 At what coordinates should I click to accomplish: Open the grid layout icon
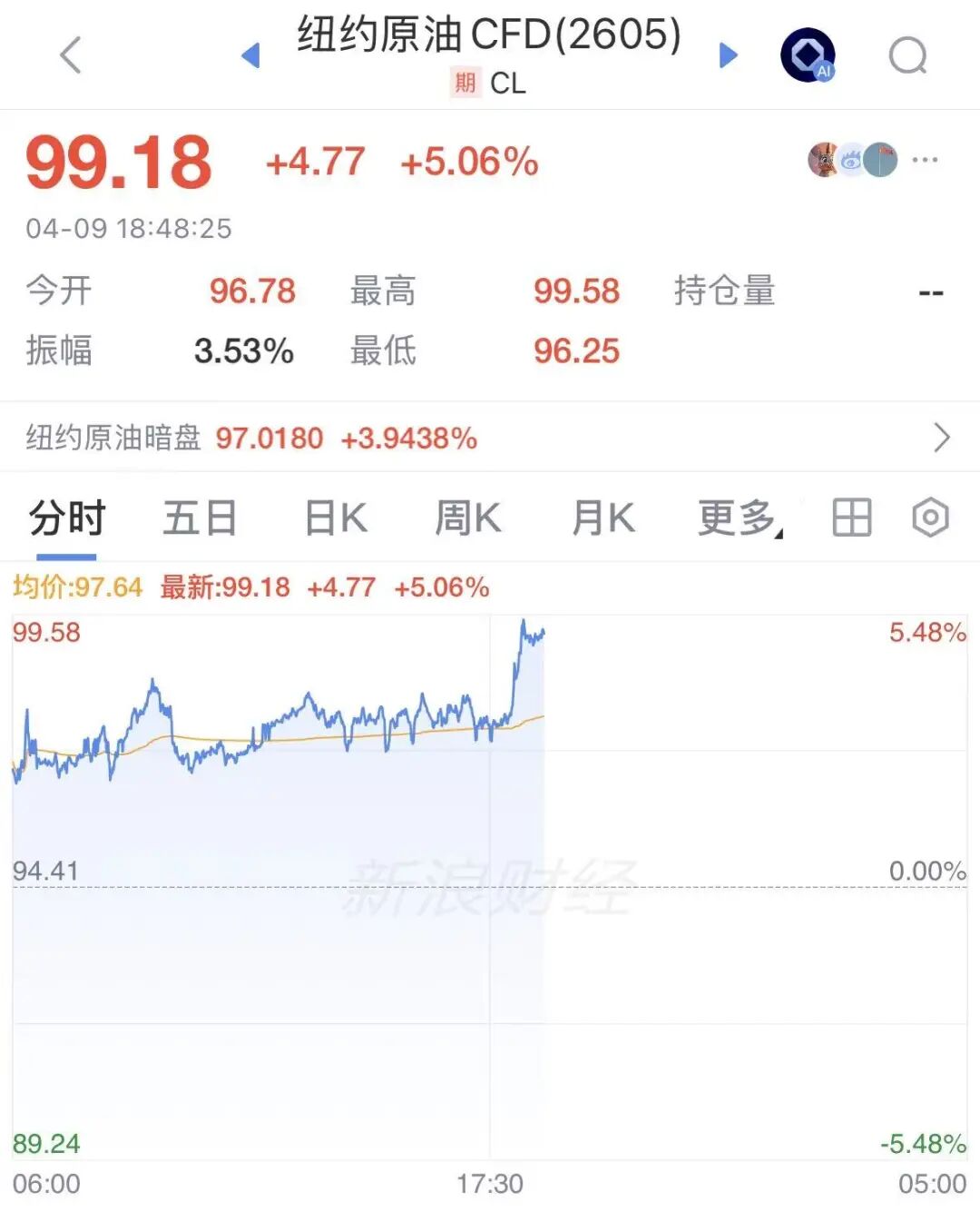(x=851, y=518)
